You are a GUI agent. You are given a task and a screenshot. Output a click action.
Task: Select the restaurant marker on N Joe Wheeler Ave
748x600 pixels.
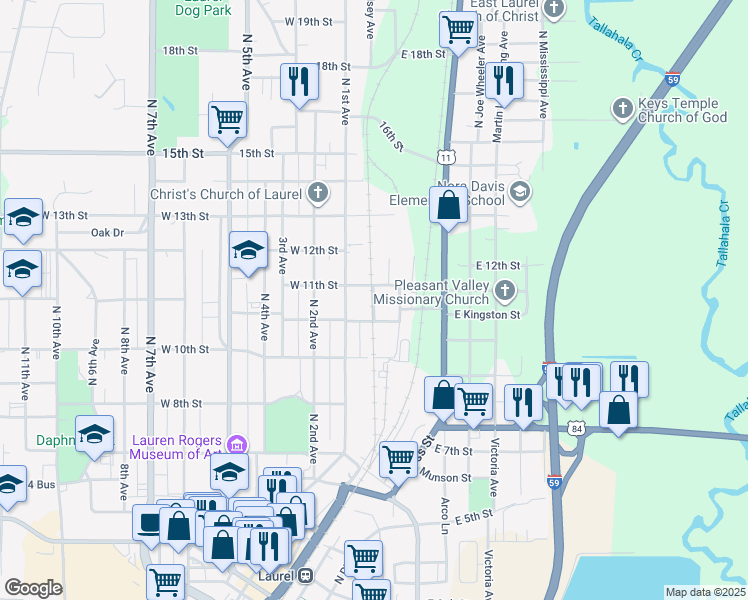(505, 81)
